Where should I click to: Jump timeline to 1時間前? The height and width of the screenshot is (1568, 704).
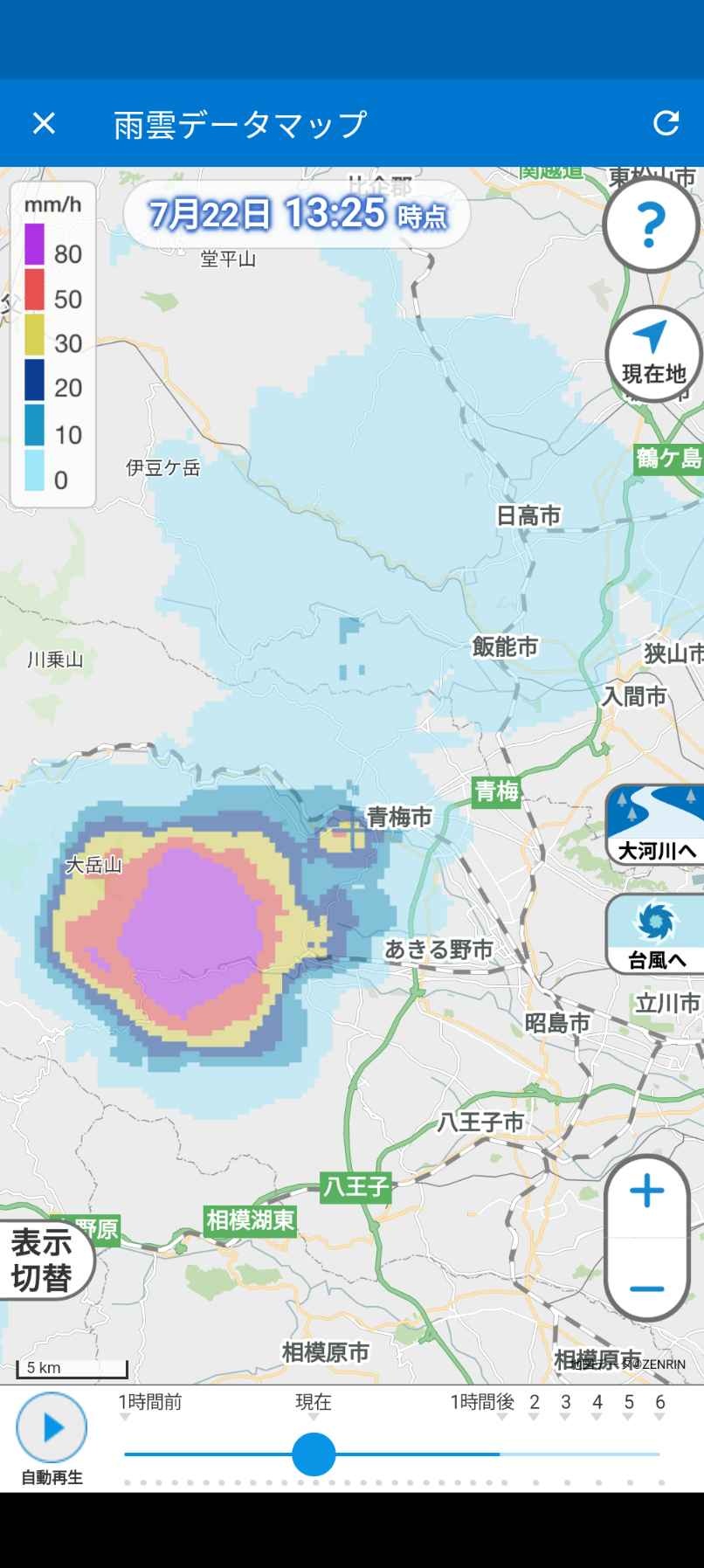[150, 1404]
